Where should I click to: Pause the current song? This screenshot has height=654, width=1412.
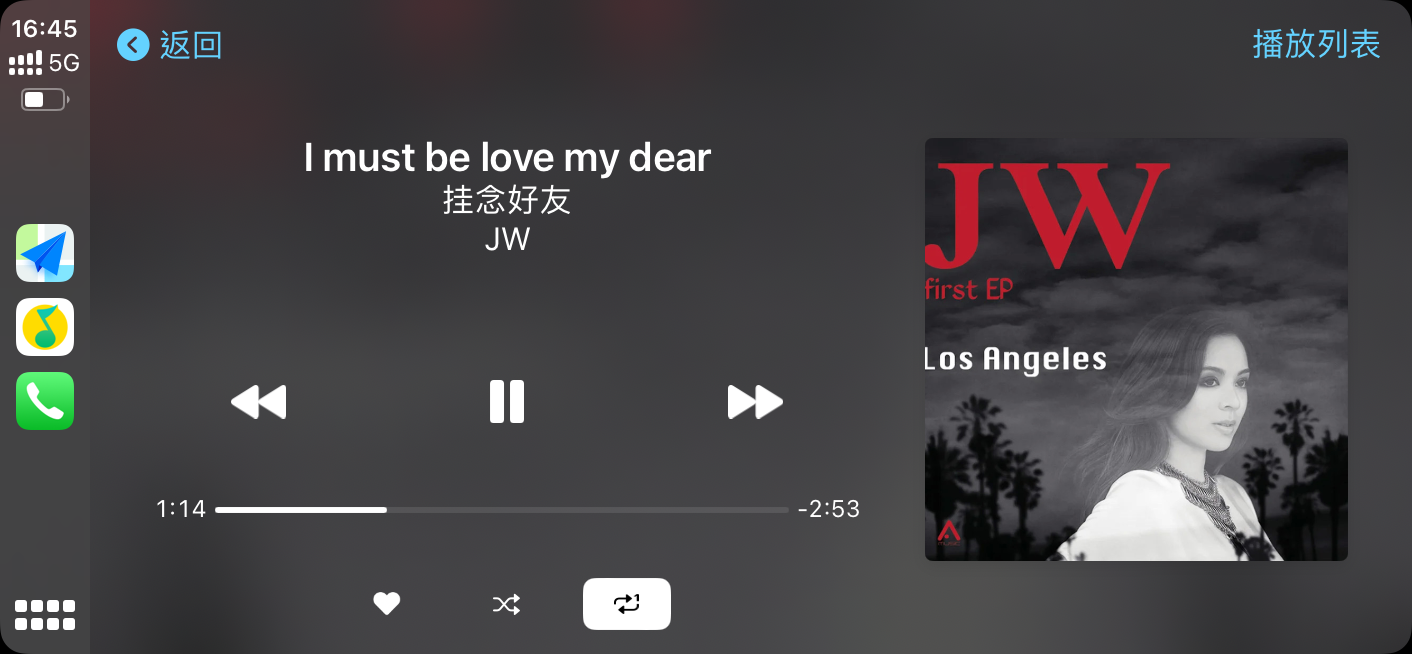[507, 402]
